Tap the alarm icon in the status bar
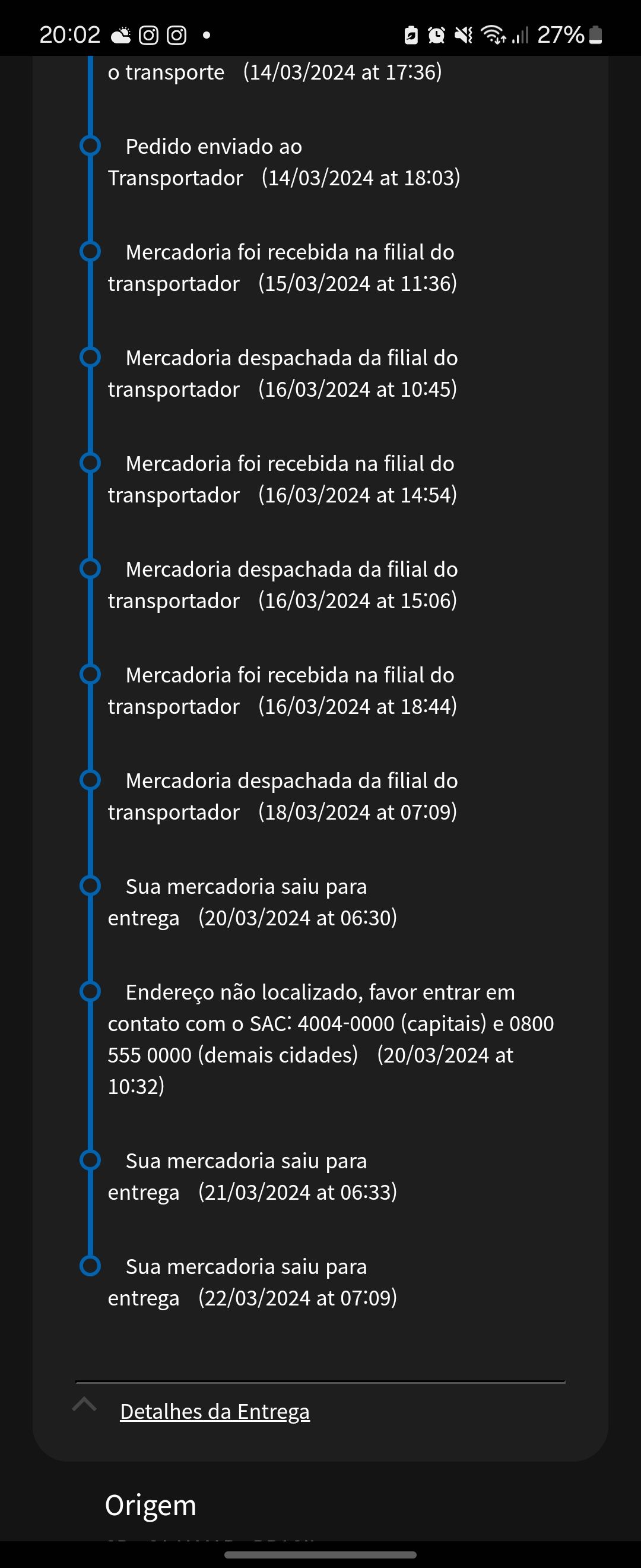 click(x=436, y=35)
